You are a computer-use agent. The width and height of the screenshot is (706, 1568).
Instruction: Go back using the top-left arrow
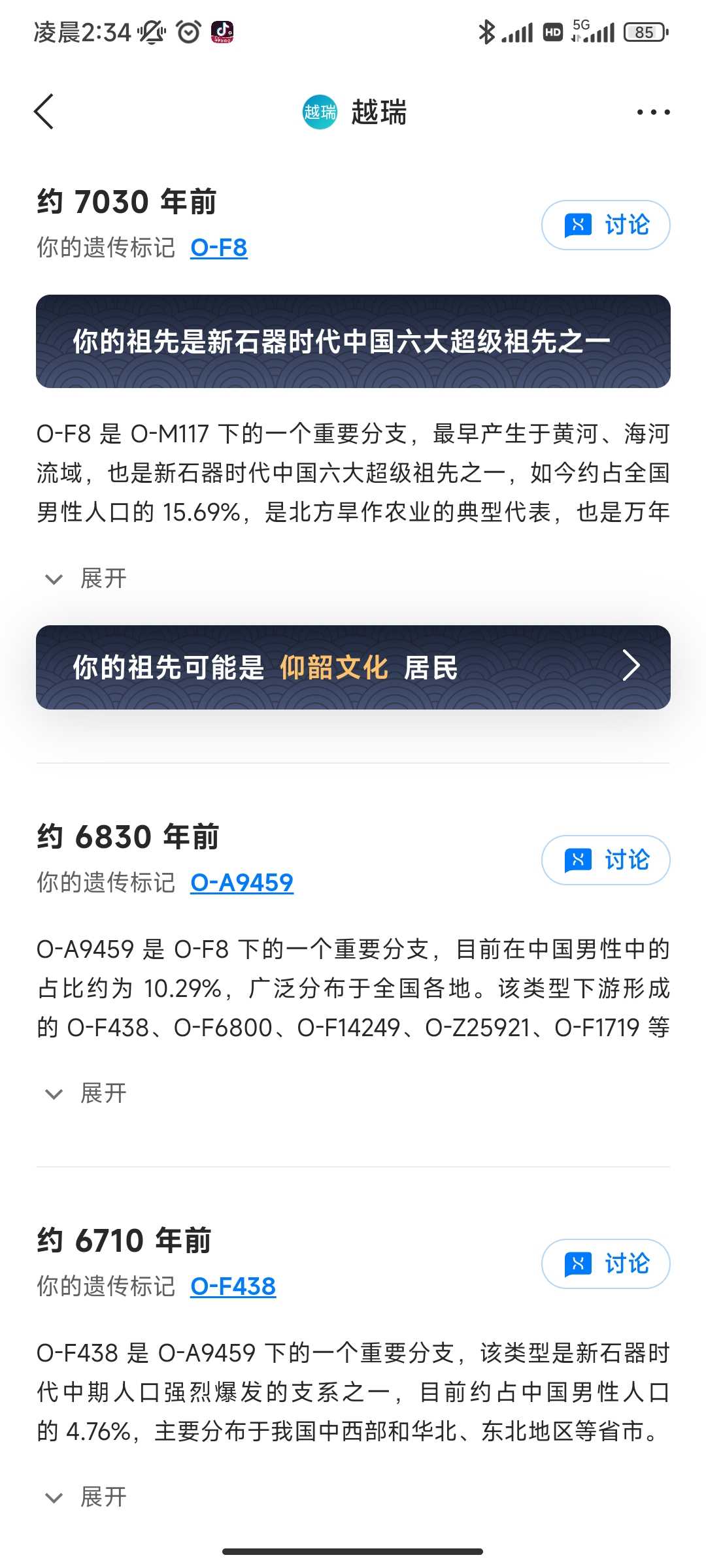(44, 112)
